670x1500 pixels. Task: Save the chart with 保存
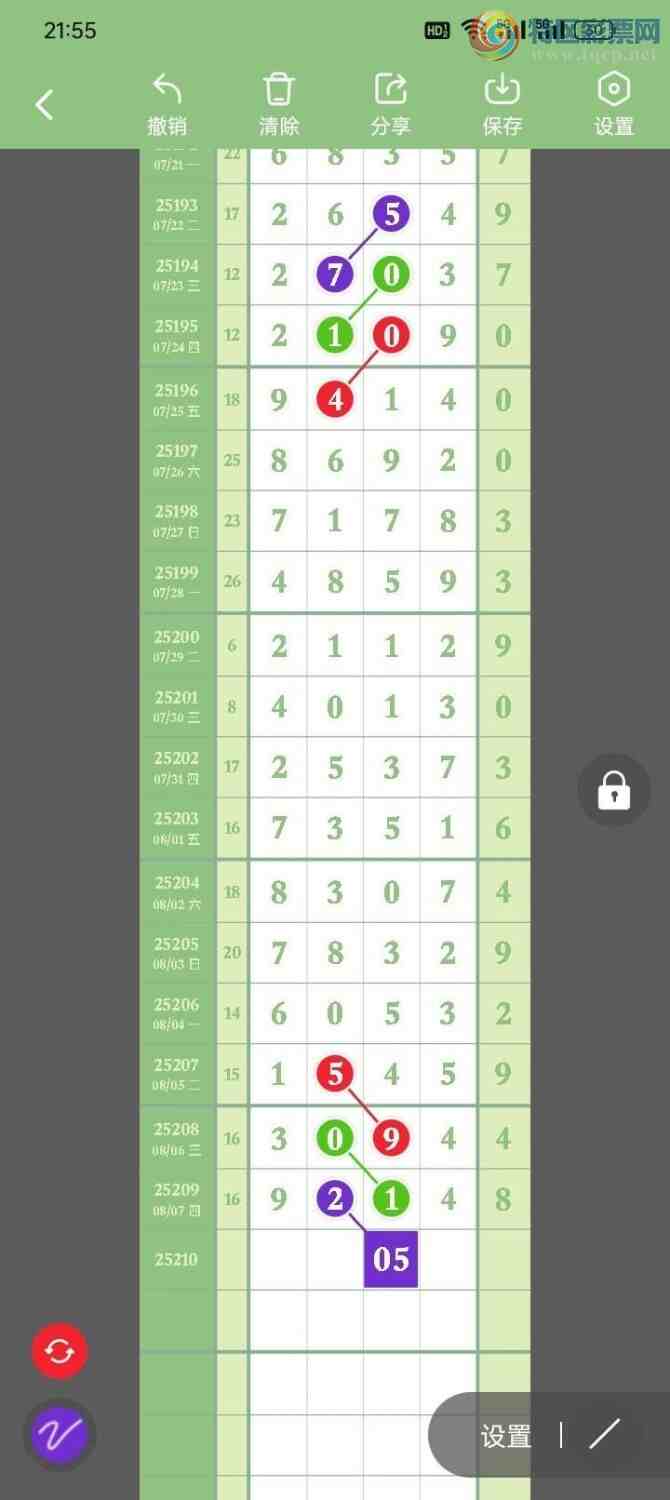point(502,104)
